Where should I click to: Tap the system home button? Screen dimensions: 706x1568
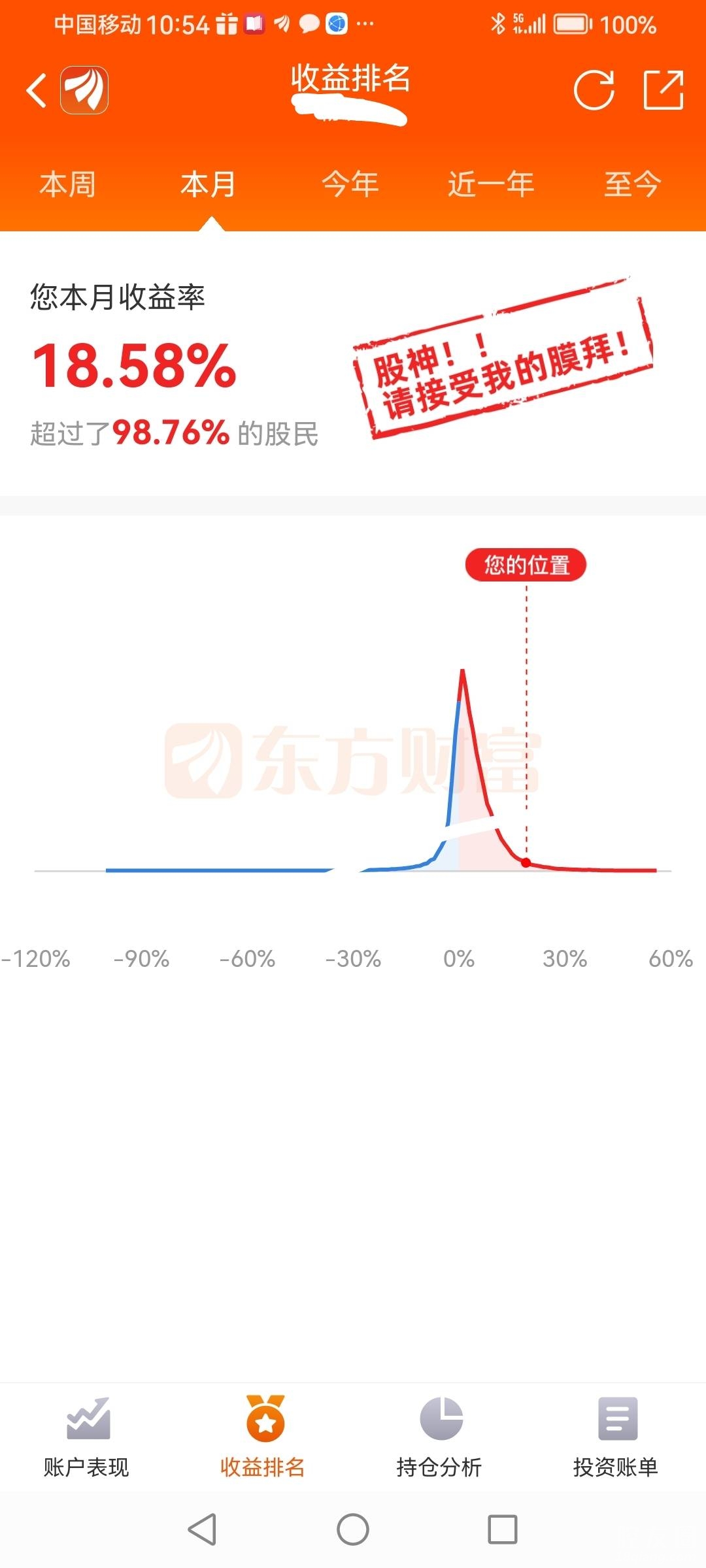click(353, 1529)
